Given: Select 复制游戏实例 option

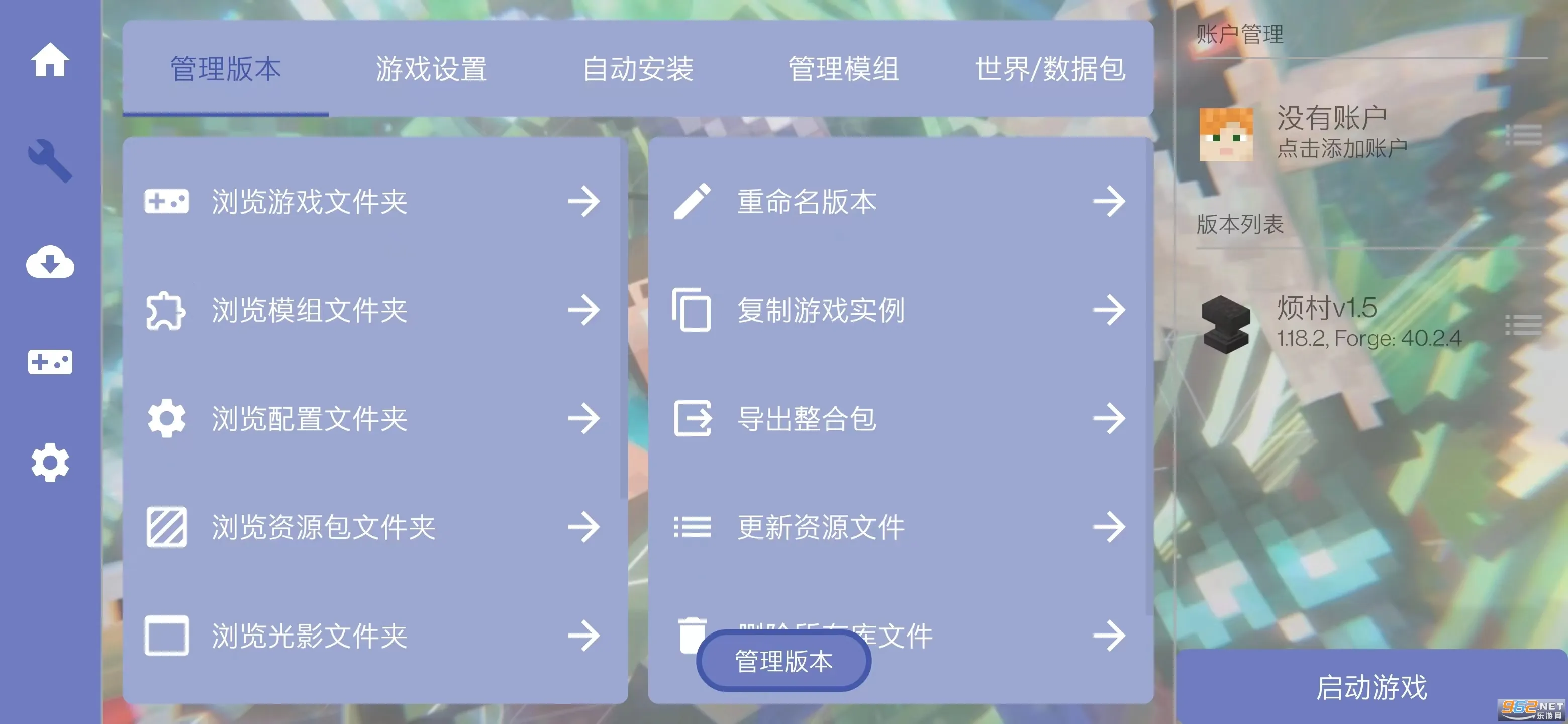Looking at the screenshot, I should click(900, 310).
